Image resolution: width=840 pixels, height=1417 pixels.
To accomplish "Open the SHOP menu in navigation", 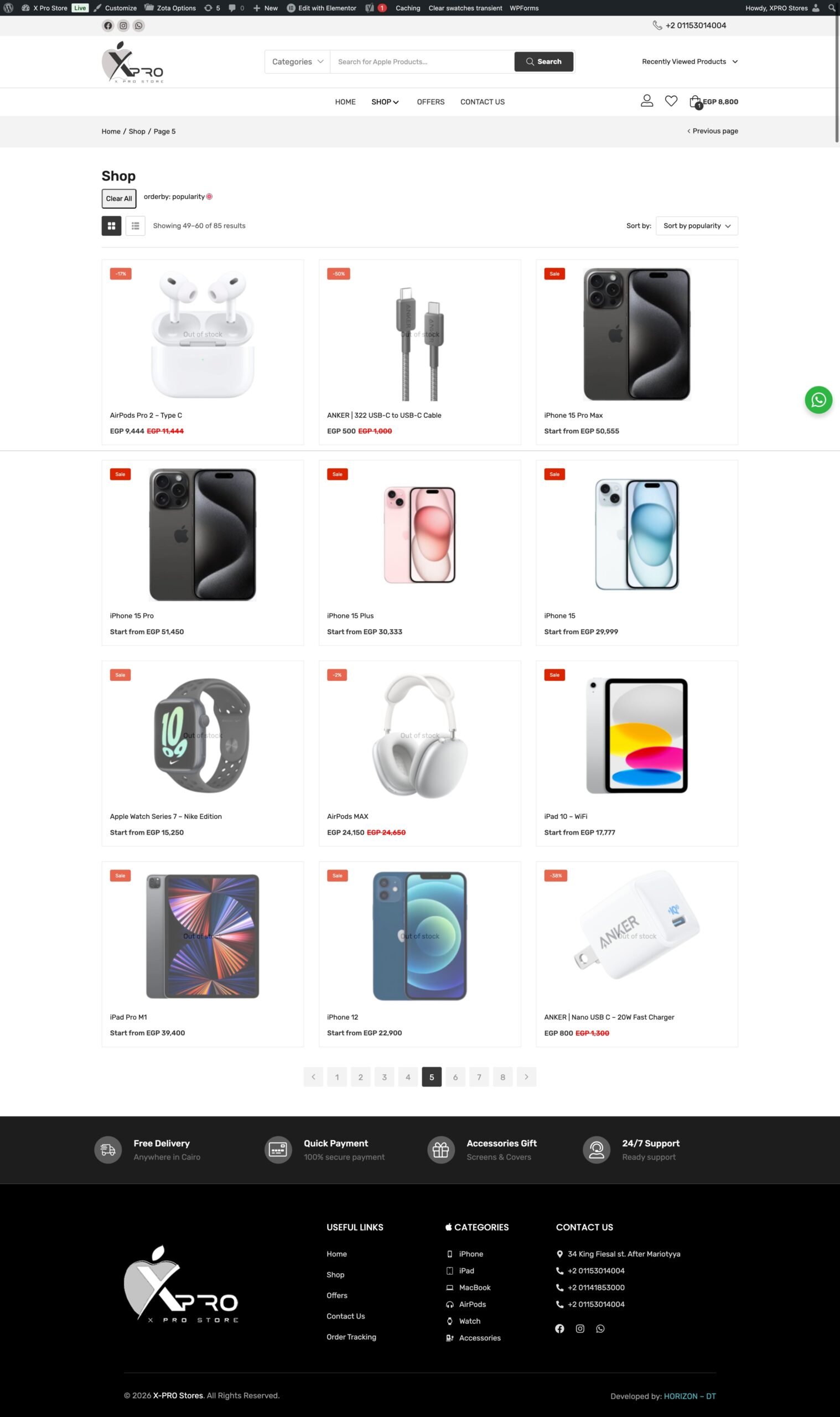I will (385, 102).
